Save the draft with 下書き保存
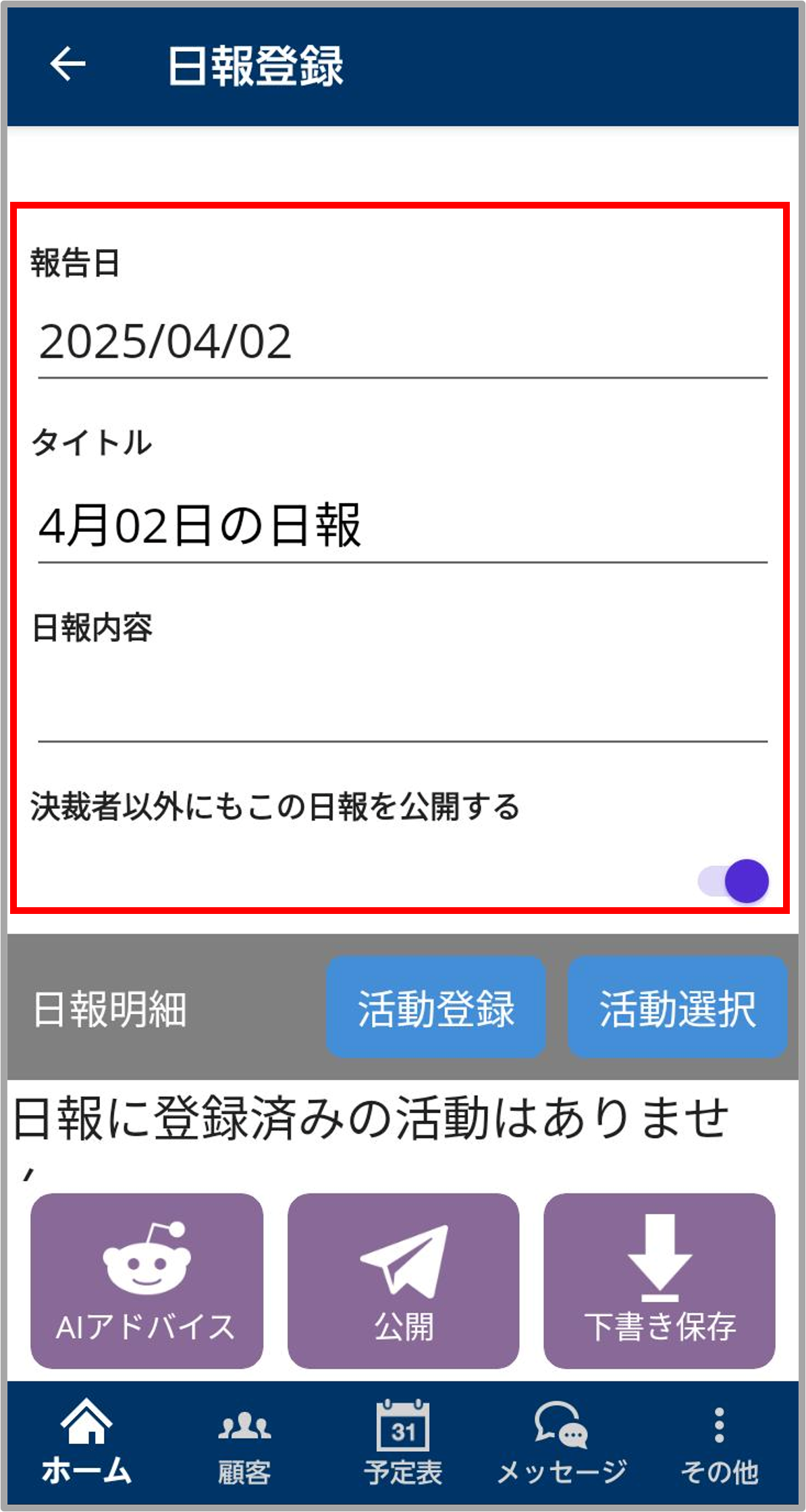 coord(659,1281)
